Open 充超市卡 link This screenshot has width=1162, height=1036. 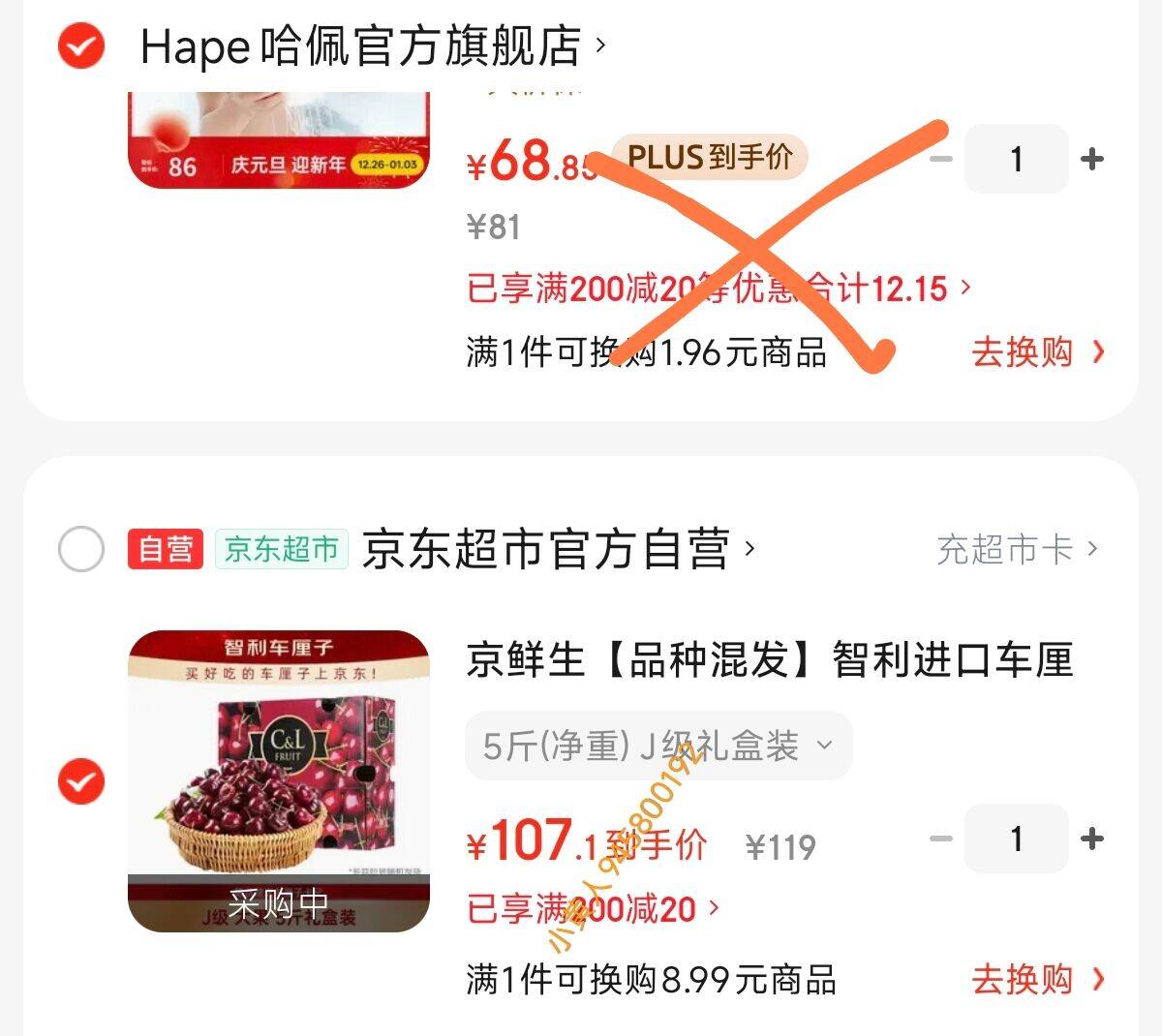pyautogui.click(x=1018, y=549)
